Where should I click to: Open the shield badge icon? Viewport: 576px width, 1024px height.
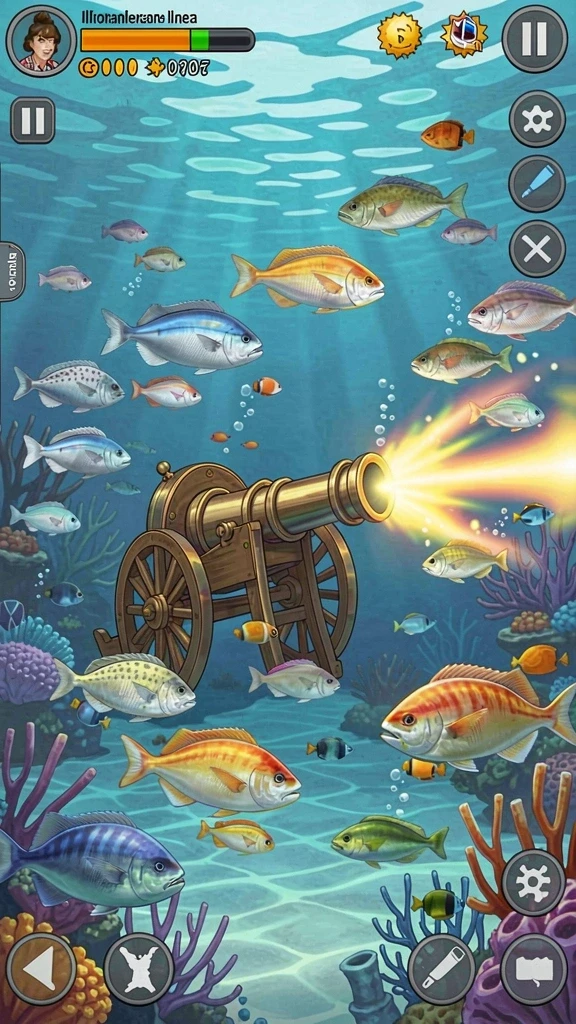(464, 34)
